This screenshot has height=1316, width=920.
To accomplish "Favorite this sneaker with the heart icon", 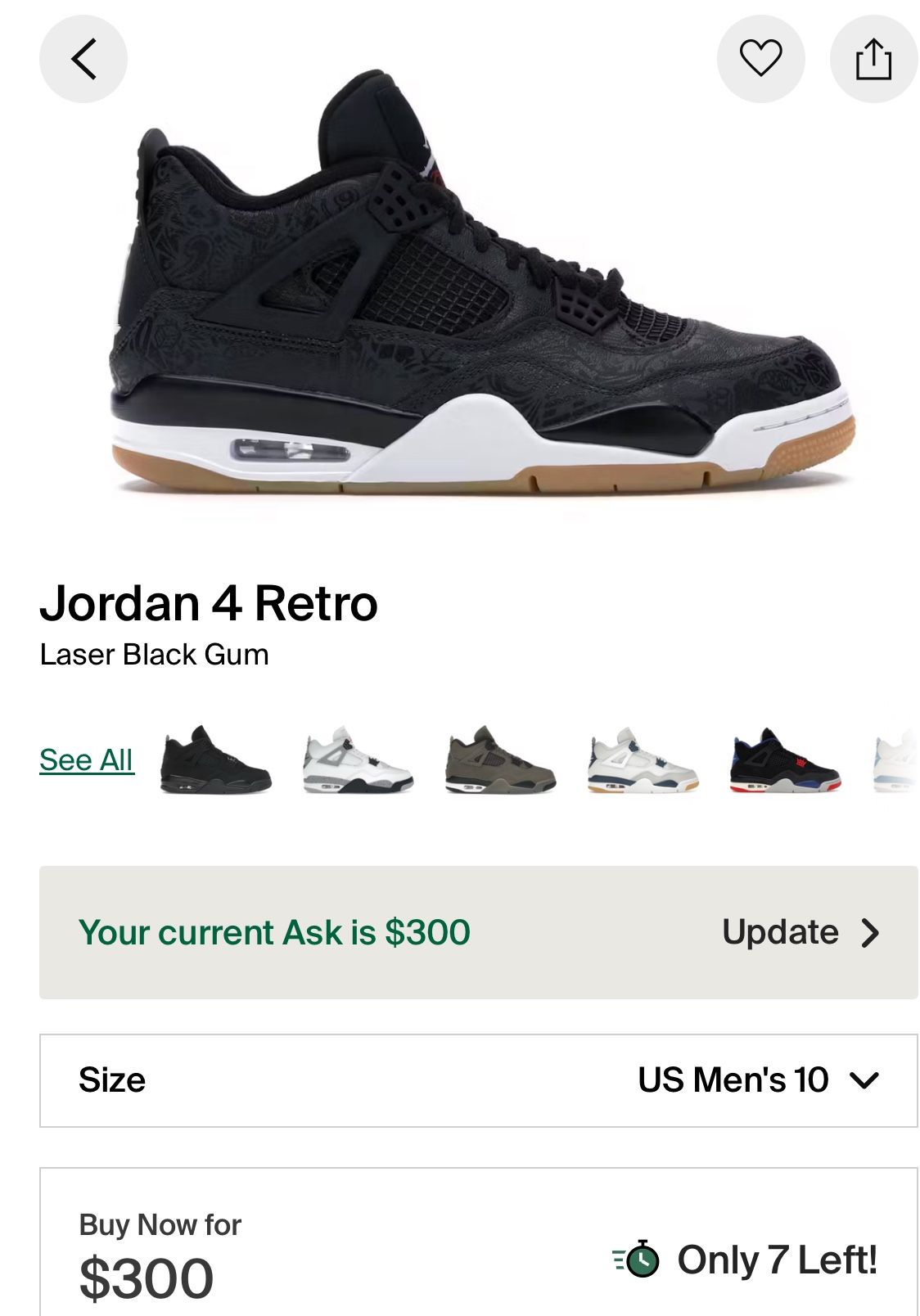I will click(x=760, y=58).
